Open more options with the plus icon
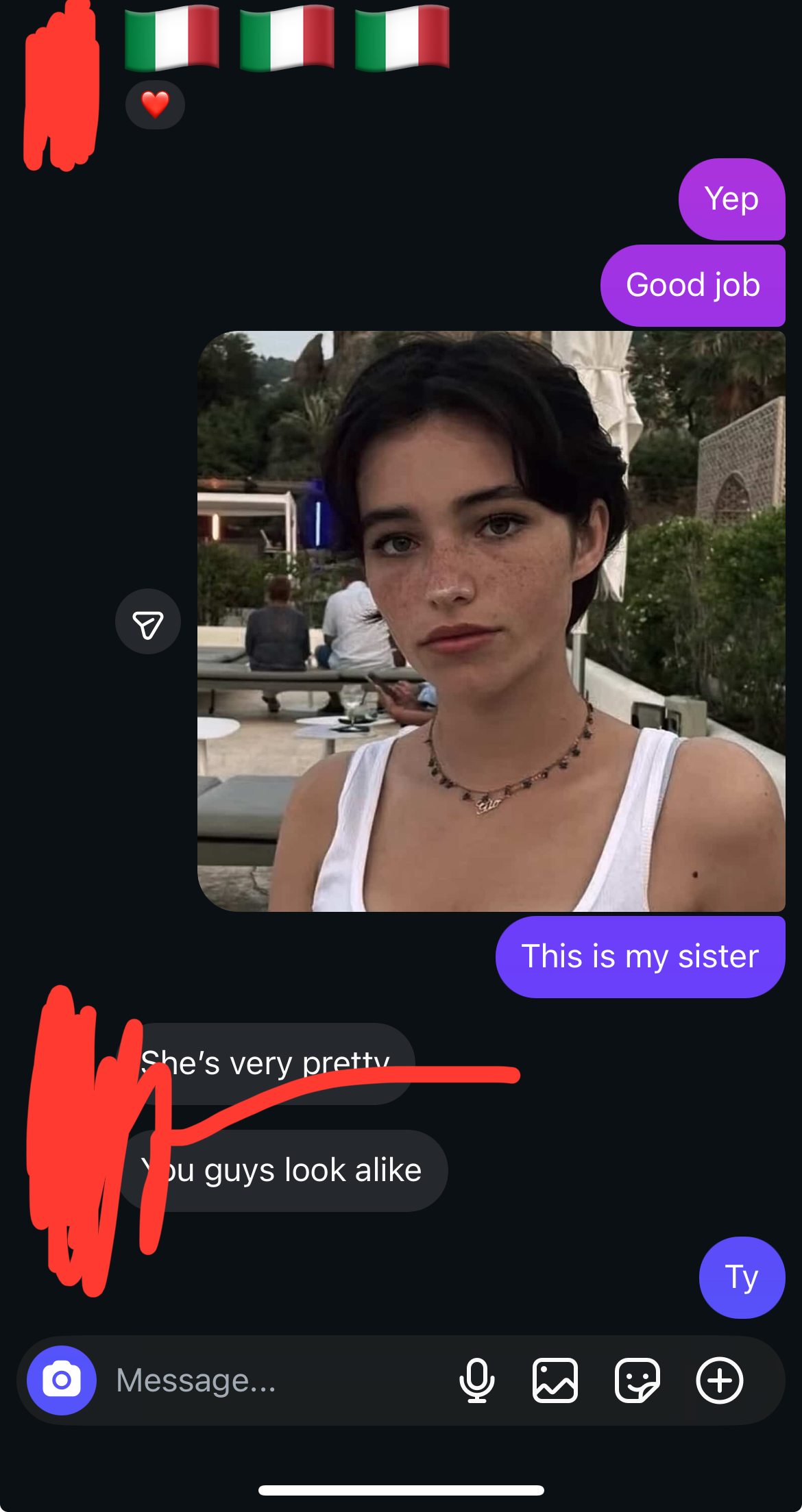 pyautogui.click(x=719, y=1380)
